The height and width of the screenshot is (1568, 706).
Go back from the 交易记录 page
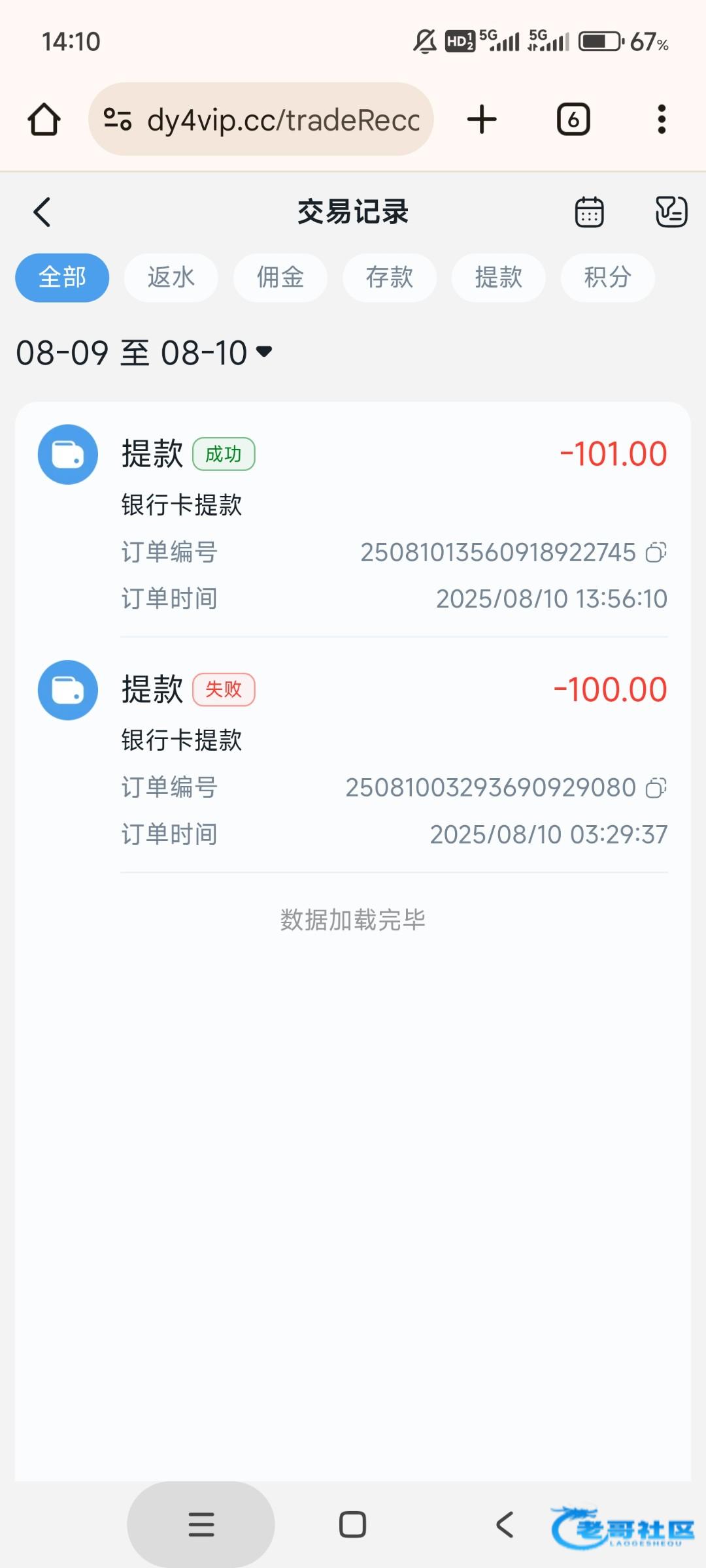(x=42, y=212)
